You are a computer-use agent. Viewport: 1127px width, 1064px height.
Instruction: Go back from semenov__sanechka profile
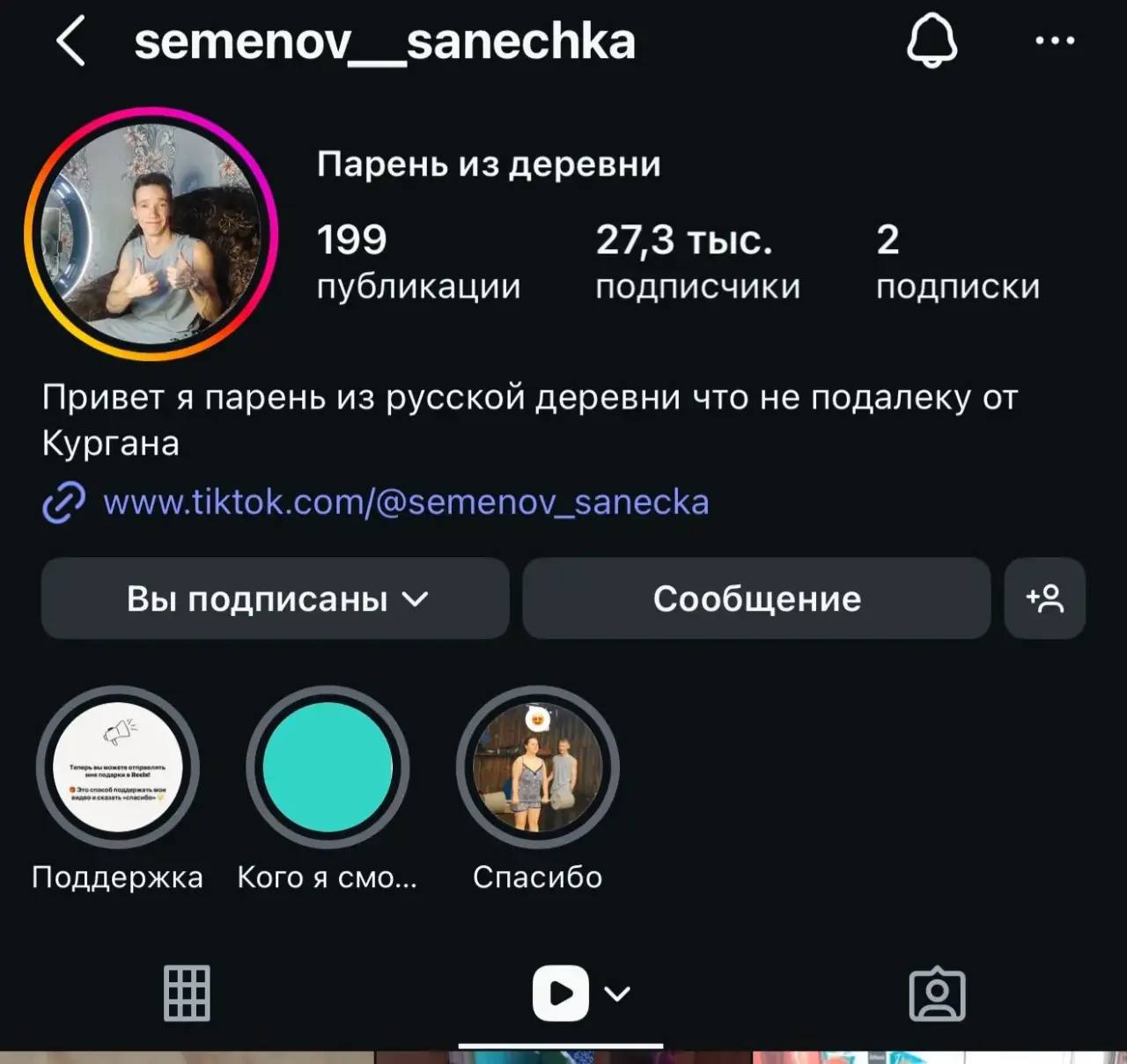[71, 42]
